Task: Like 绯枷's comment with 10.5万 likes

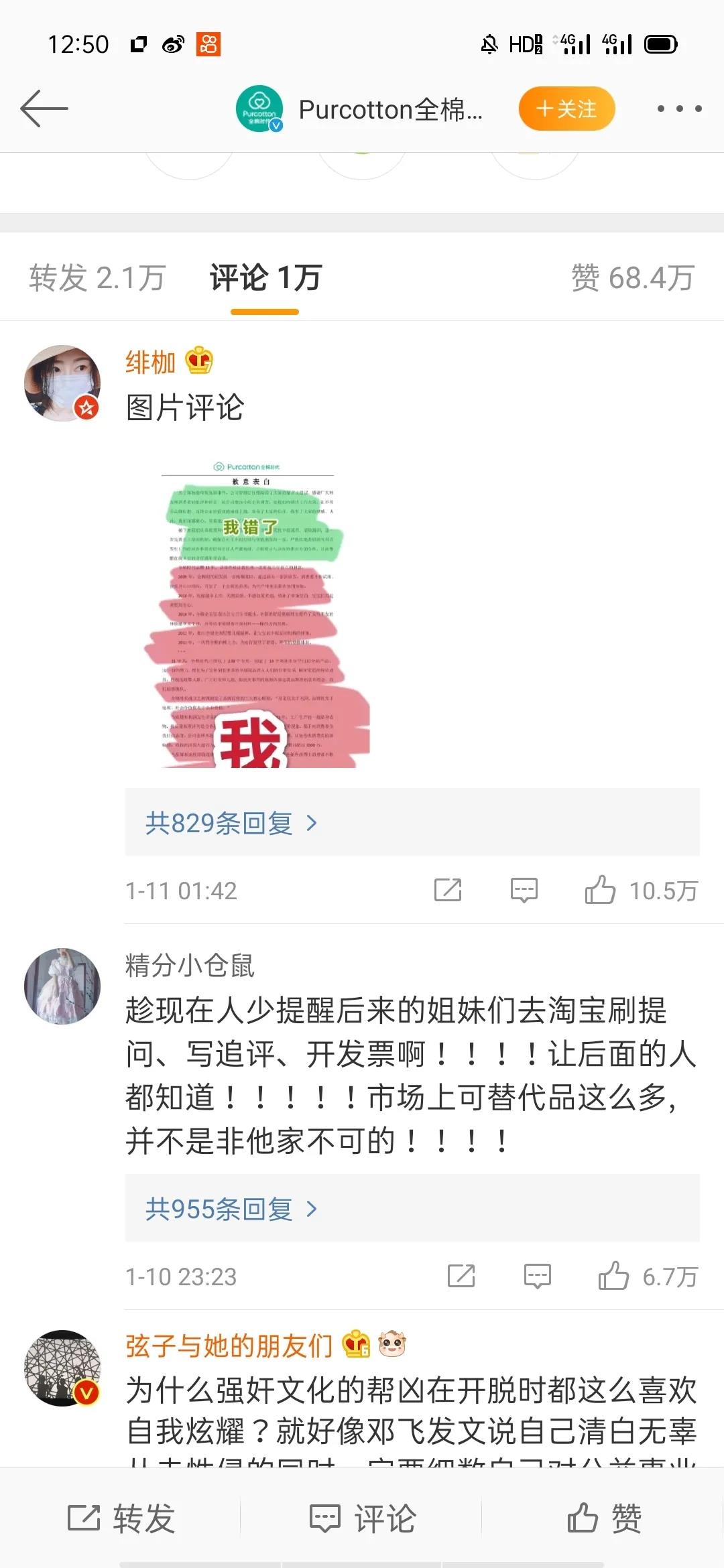Action: tap(600, 891)
